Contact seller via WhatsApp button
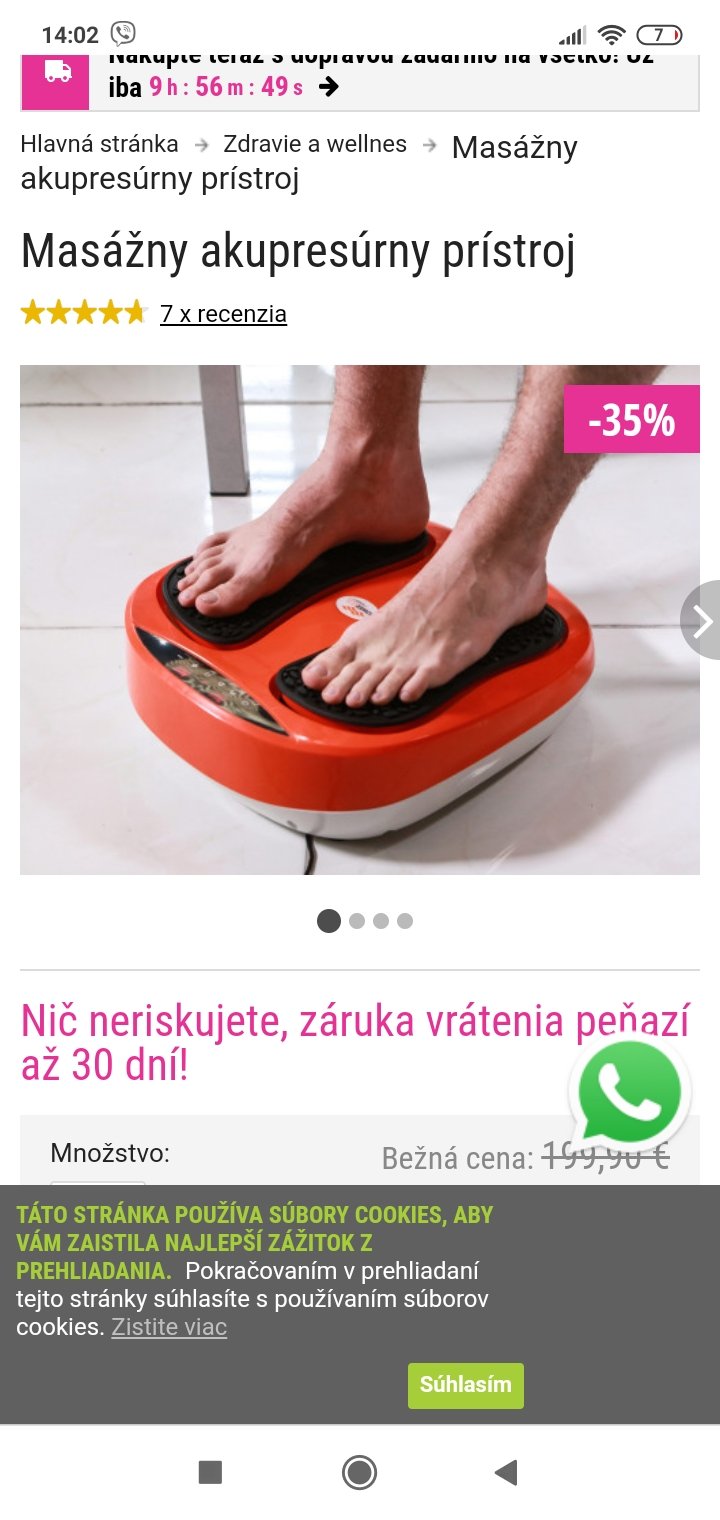Viewport: 720px width, 1520px height. coord(630,1092)
